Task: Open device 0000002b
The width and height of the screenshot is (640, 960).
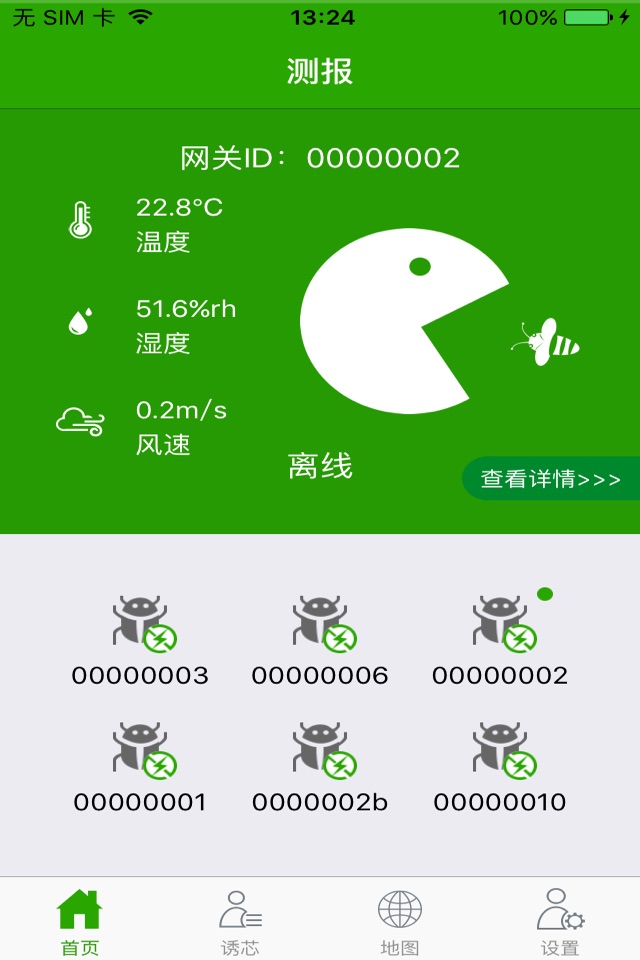Action: (x=320, y=767)
